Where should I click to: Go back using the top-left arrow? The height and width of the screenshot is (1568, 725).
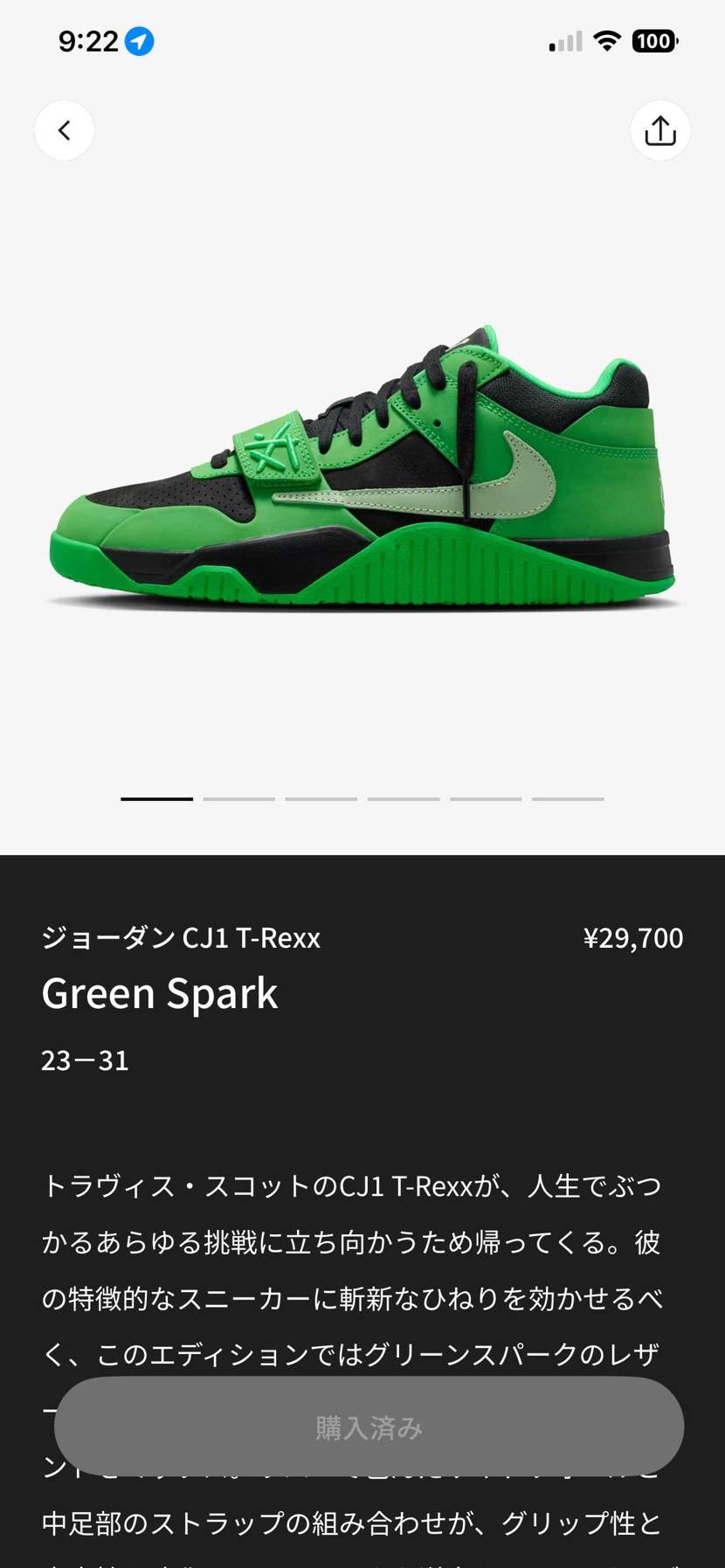click(x=64, y=131)
